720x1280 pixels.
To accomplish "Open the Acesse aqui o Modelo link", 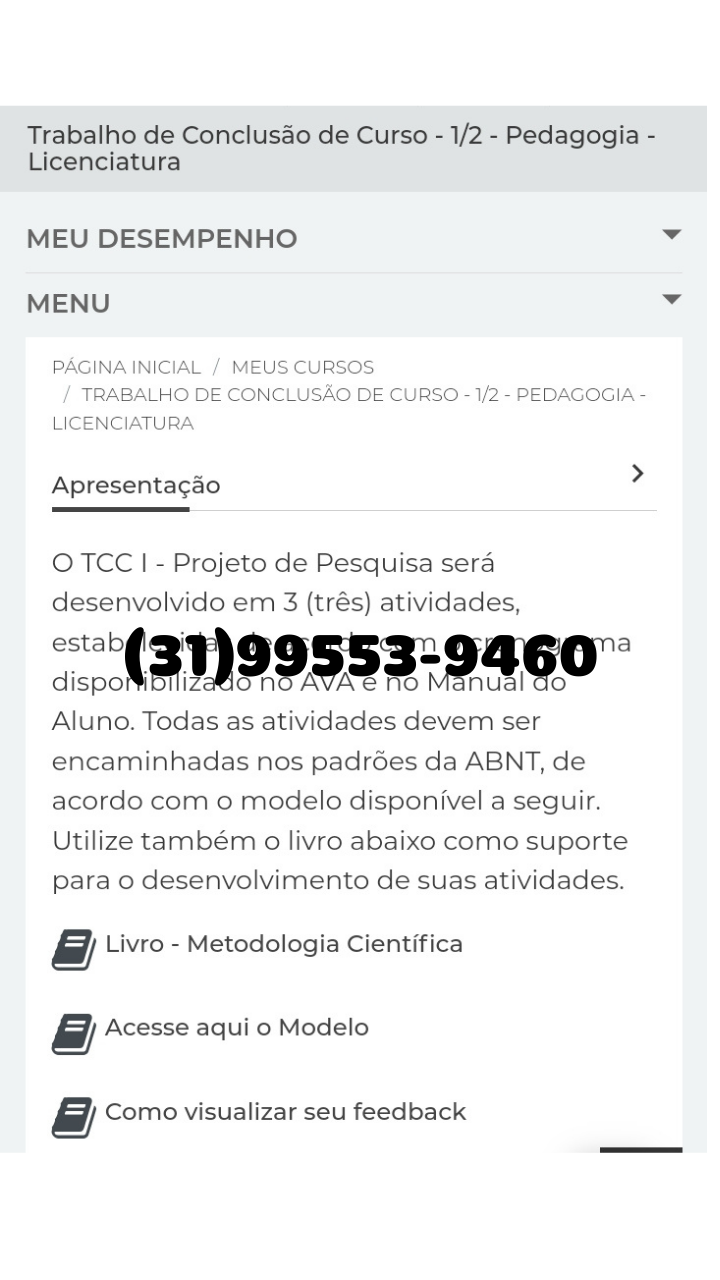I will tap(236, 1028).
